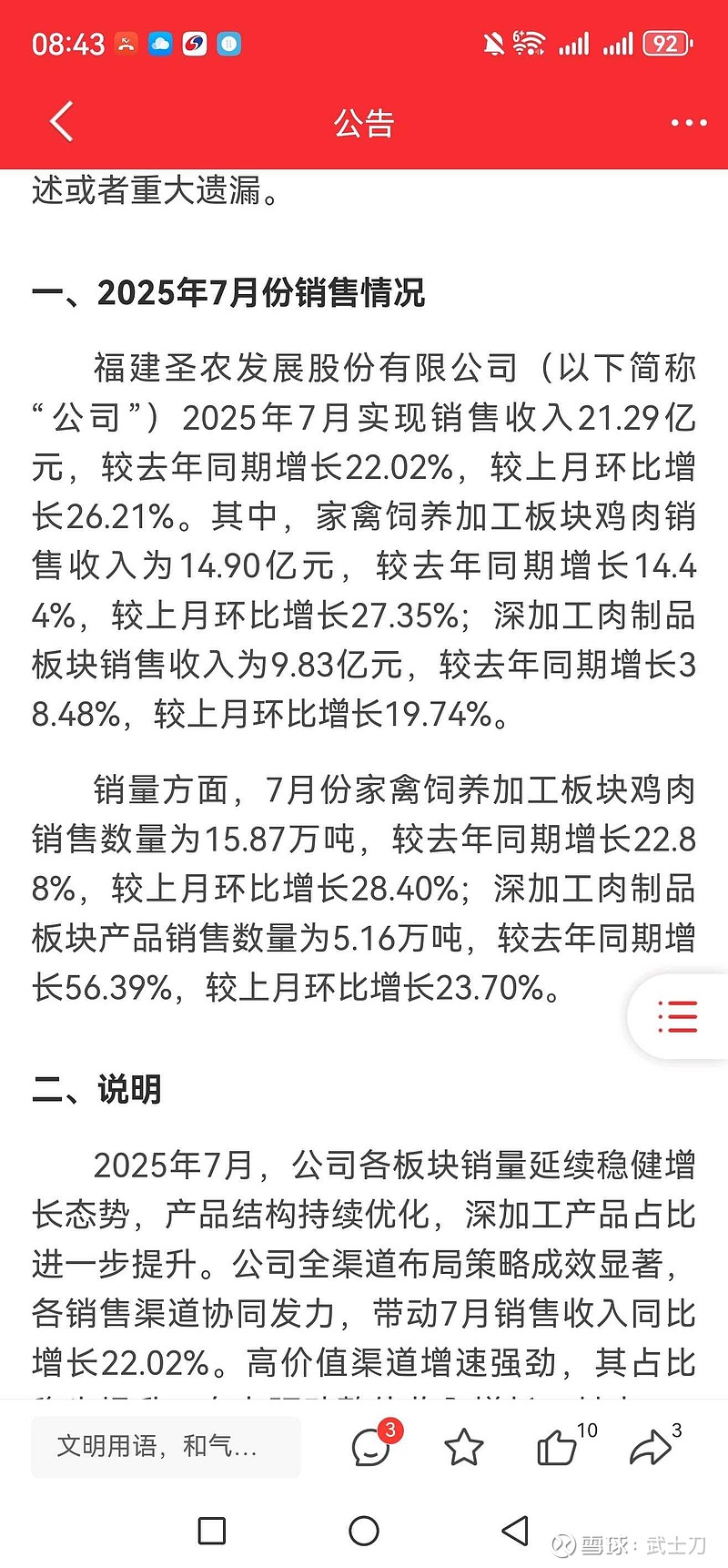Tap the system home button
728x1568 pixels.
pyautogui.click(x=364, y=1531)
